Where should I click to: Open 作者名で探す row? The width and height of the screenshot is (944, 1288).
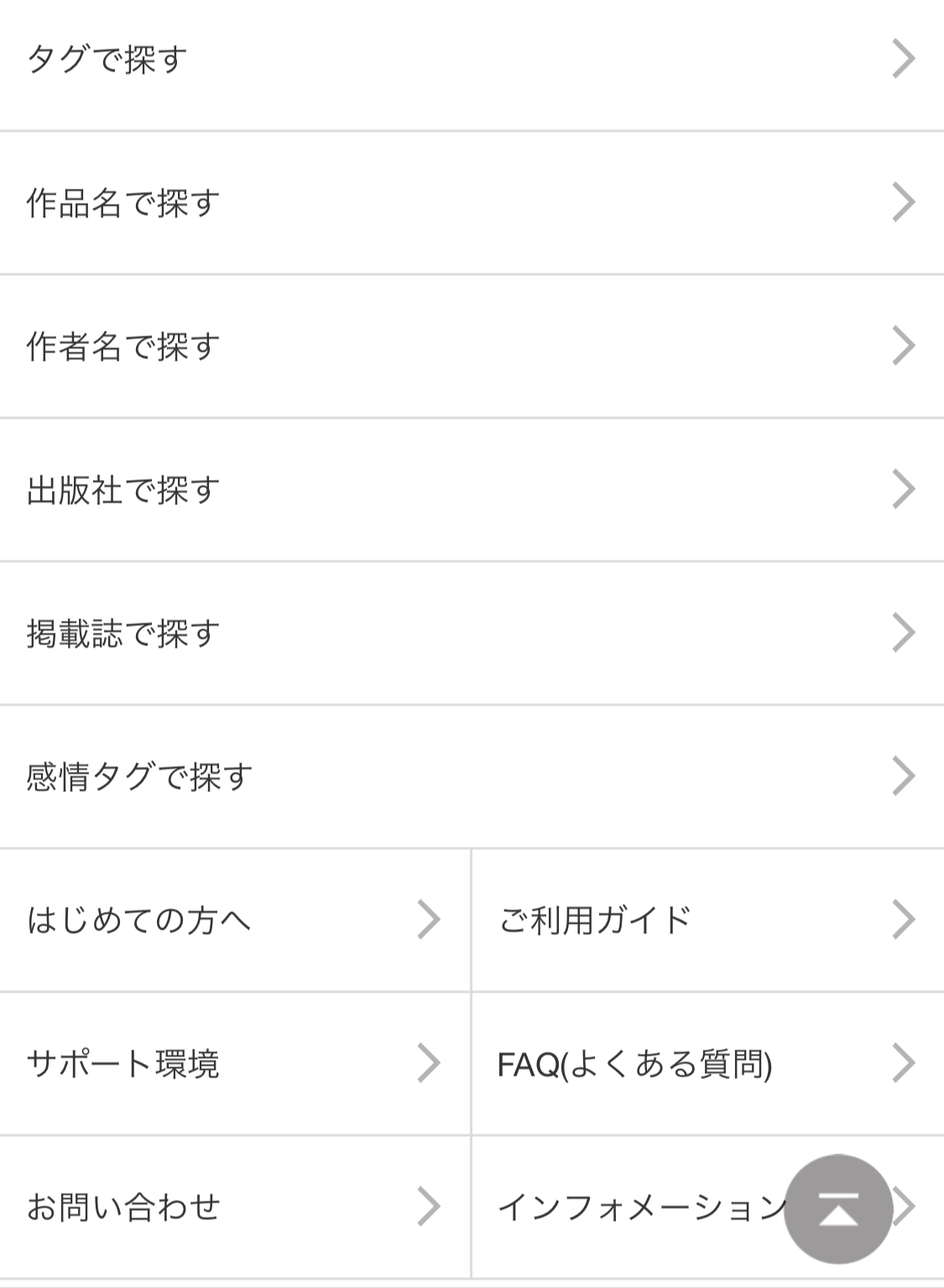point(470,346)
